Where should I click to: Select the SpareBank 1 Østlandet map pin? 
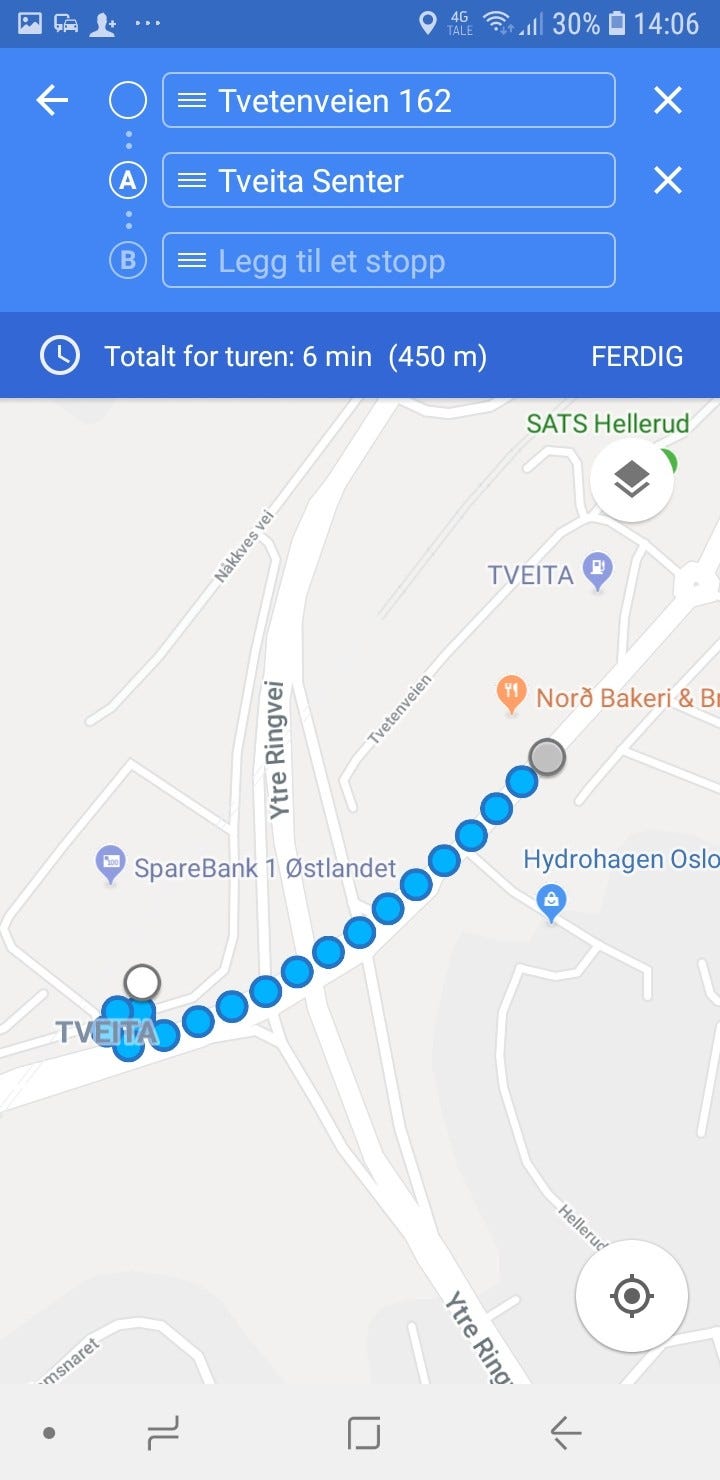110,860
